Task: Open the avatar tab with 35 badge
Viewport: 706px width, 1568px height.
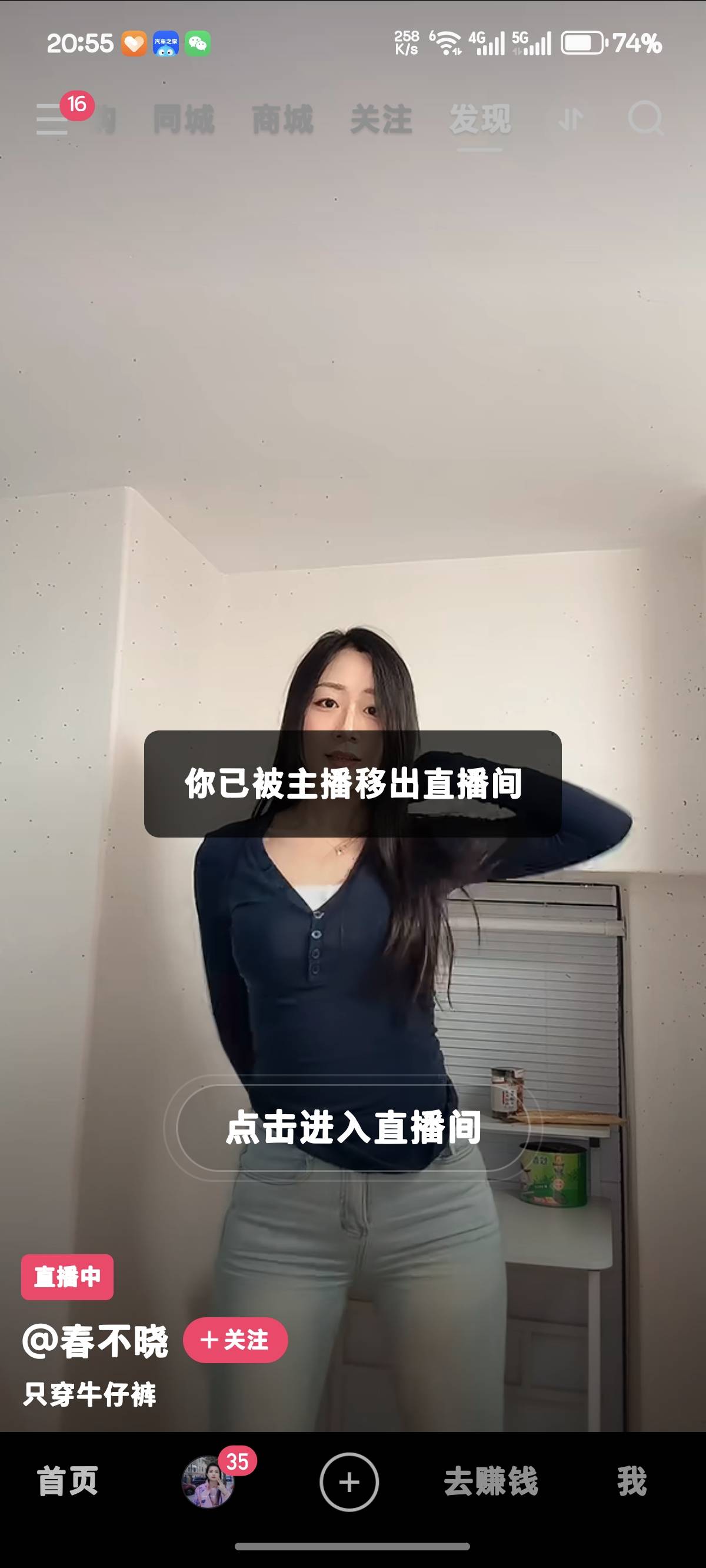Action: point(209,1481)
